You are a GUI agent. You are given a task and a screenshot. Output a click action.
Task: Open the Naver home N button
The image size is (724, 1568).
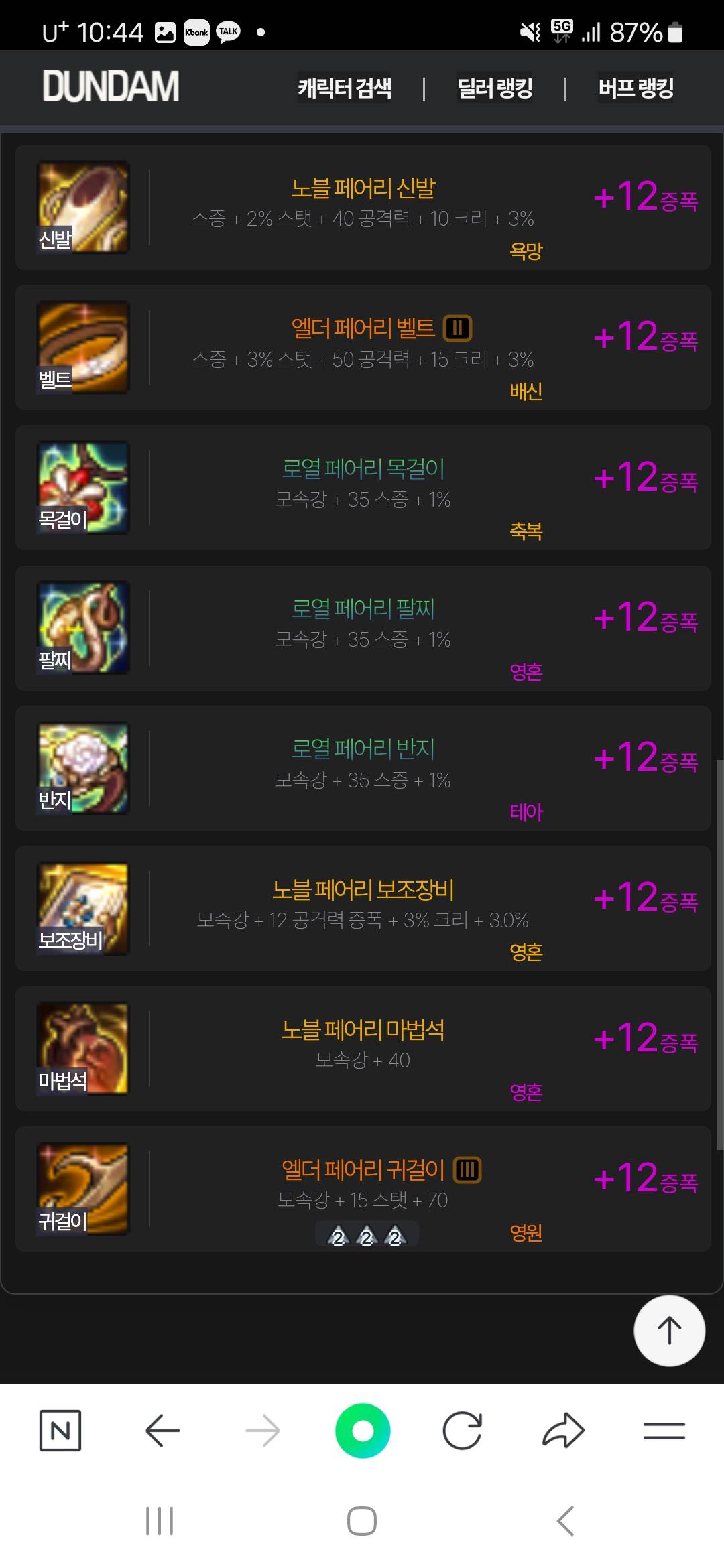click(x=60, y=1431)
